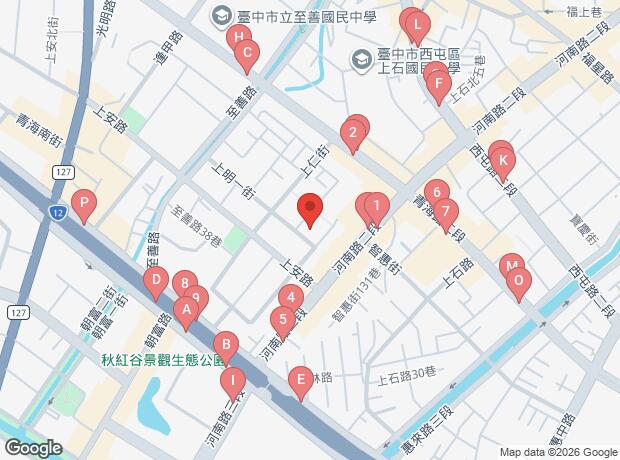Open map pin E
620x460 pixels.
coord(301,384)
